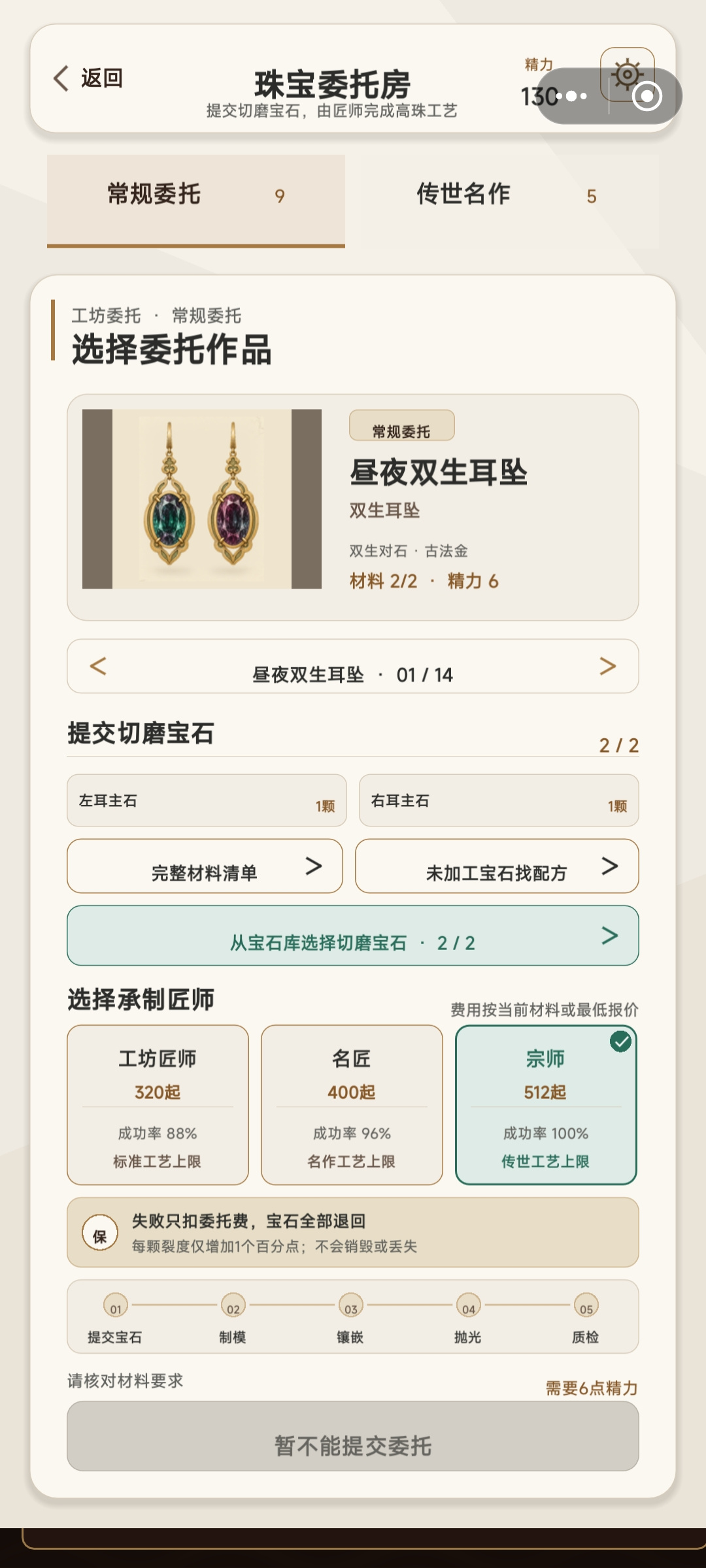Open the settings gear icon
Screen dimensions: 706x1568
click(627, 74)
